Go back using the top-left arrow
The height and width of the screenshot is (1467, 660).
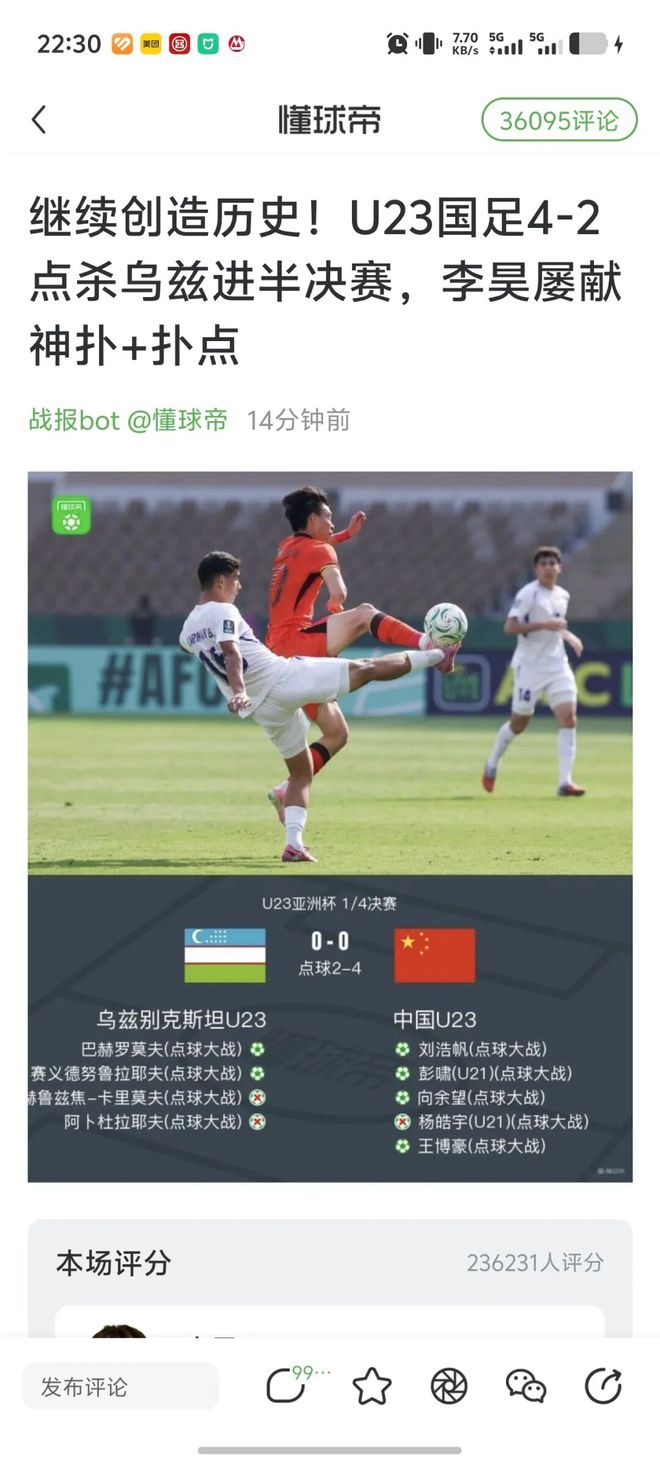(39, 120)
